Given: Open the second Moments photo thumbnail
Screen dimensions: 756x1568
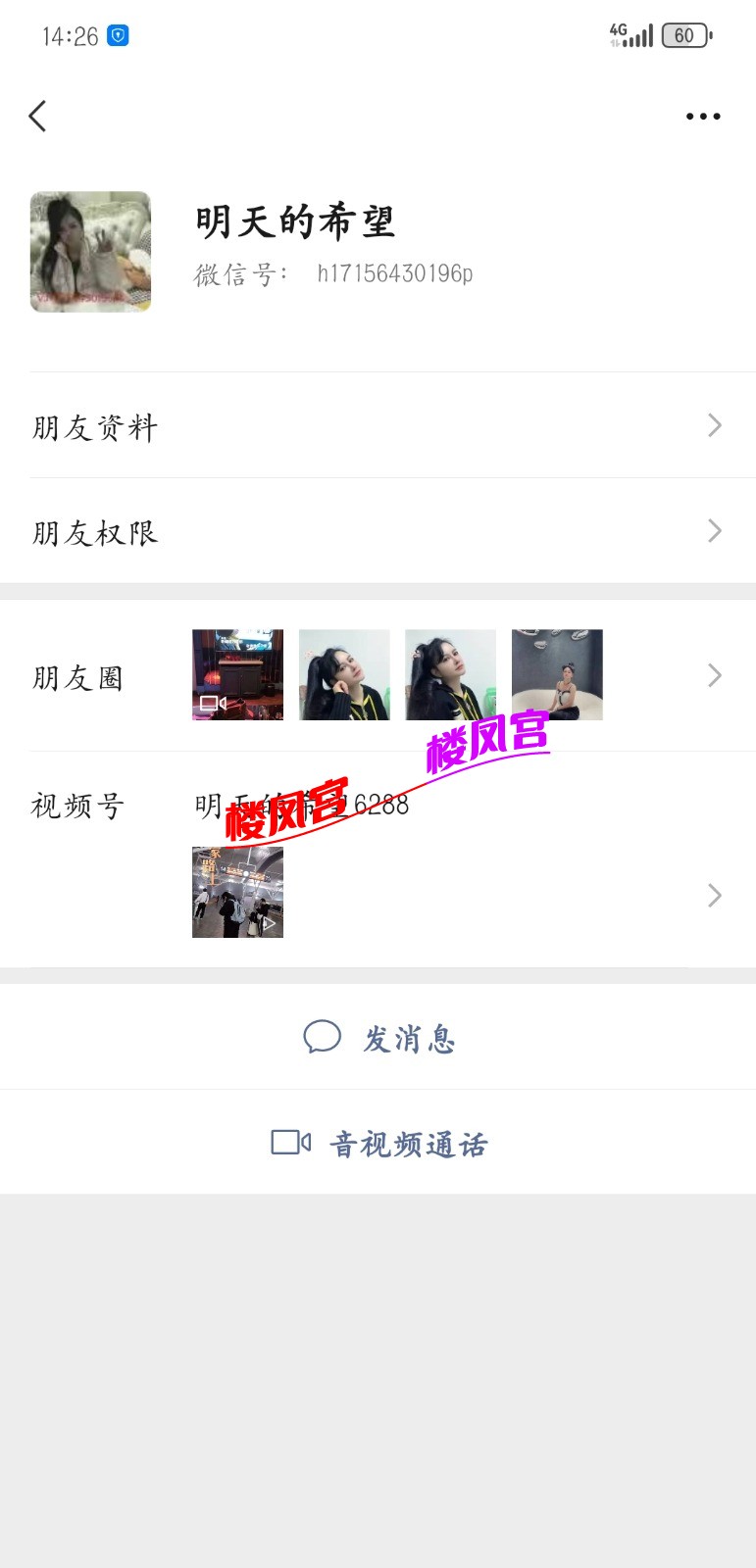Looking at the screenshot, I should point(343,674).
